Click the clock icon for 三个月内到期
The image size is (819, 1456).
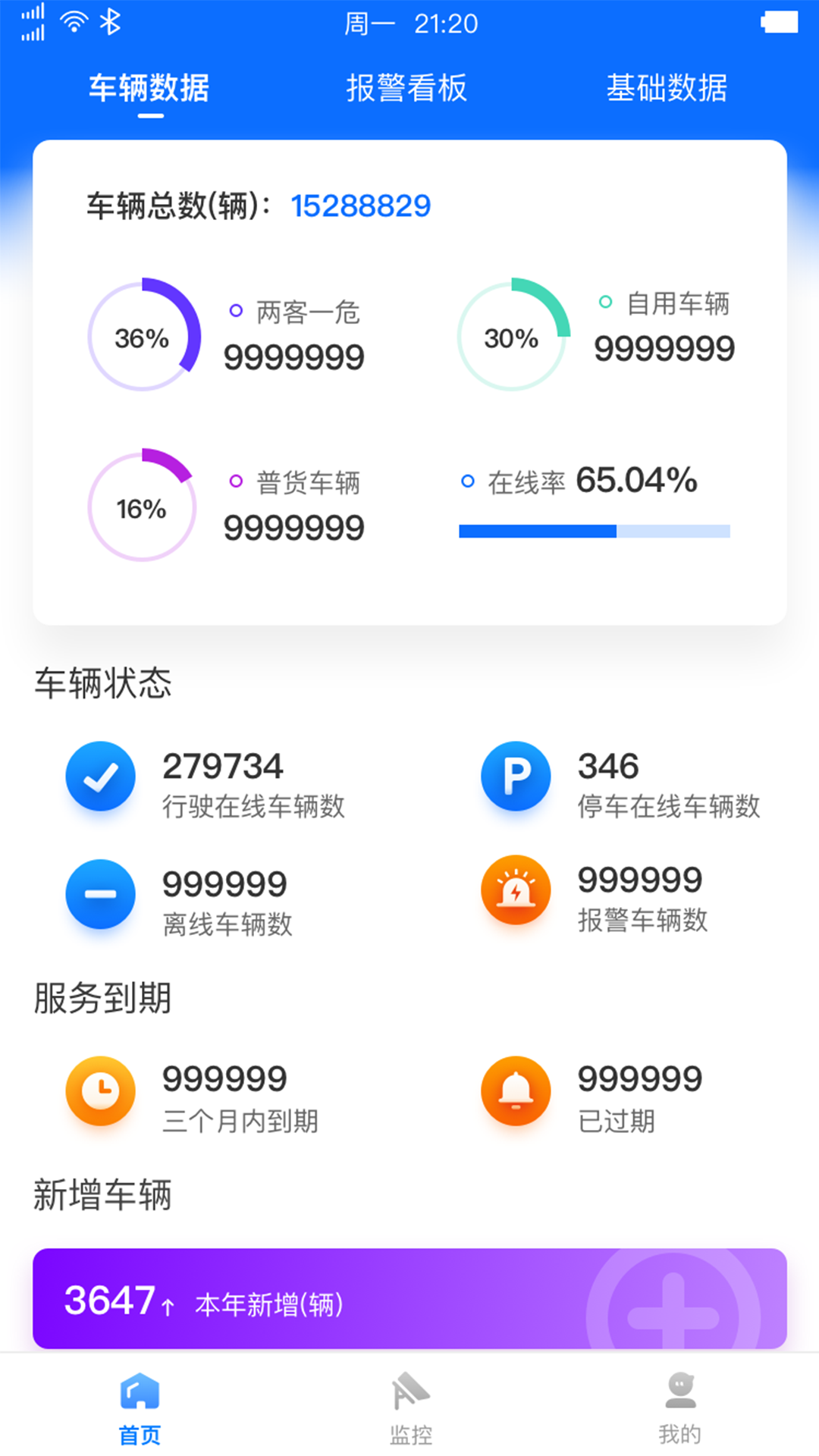click(x=100, y=1092)
